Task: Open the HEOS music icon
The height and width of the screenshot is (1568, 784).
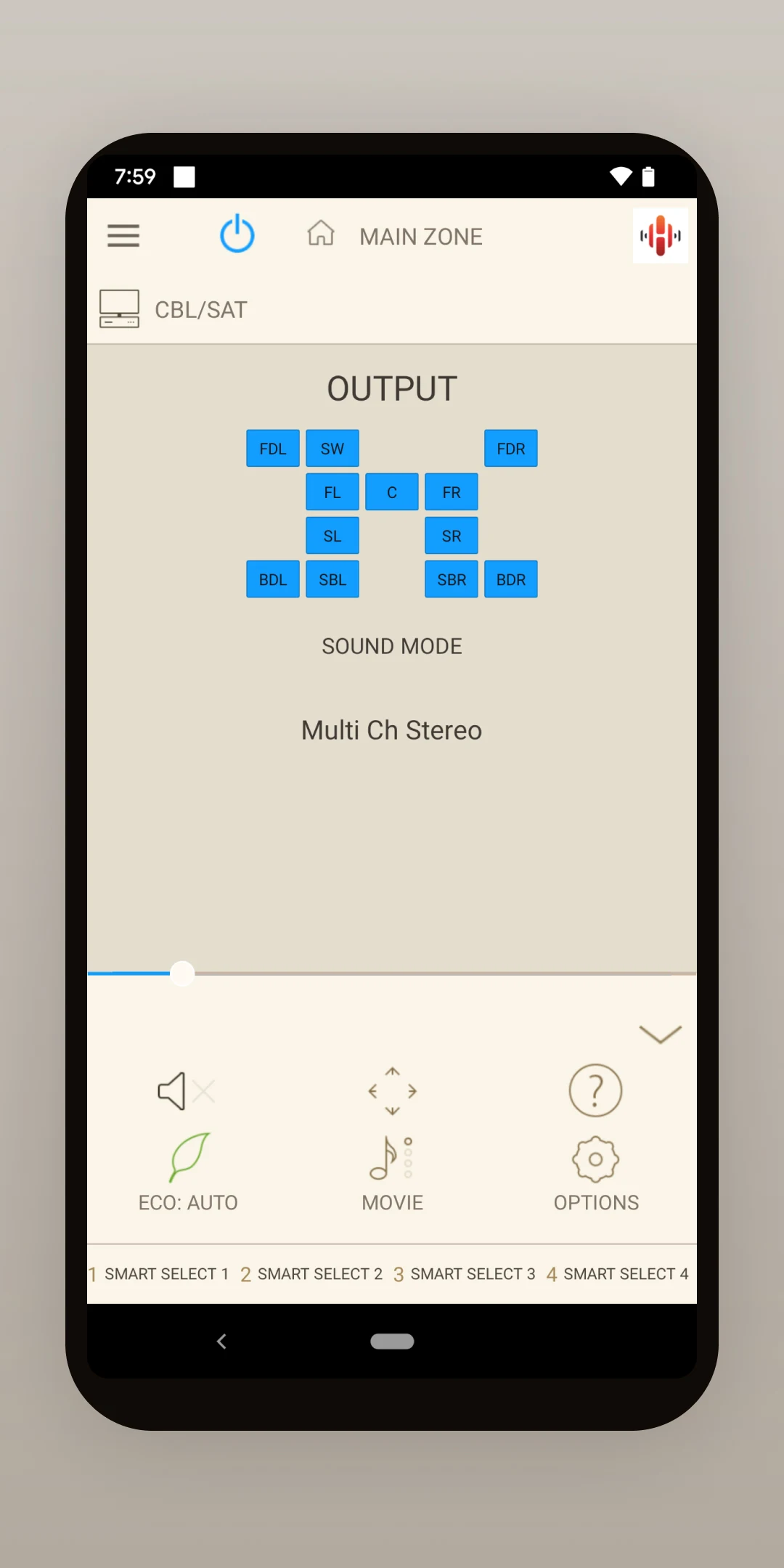Action: [660, 236]
